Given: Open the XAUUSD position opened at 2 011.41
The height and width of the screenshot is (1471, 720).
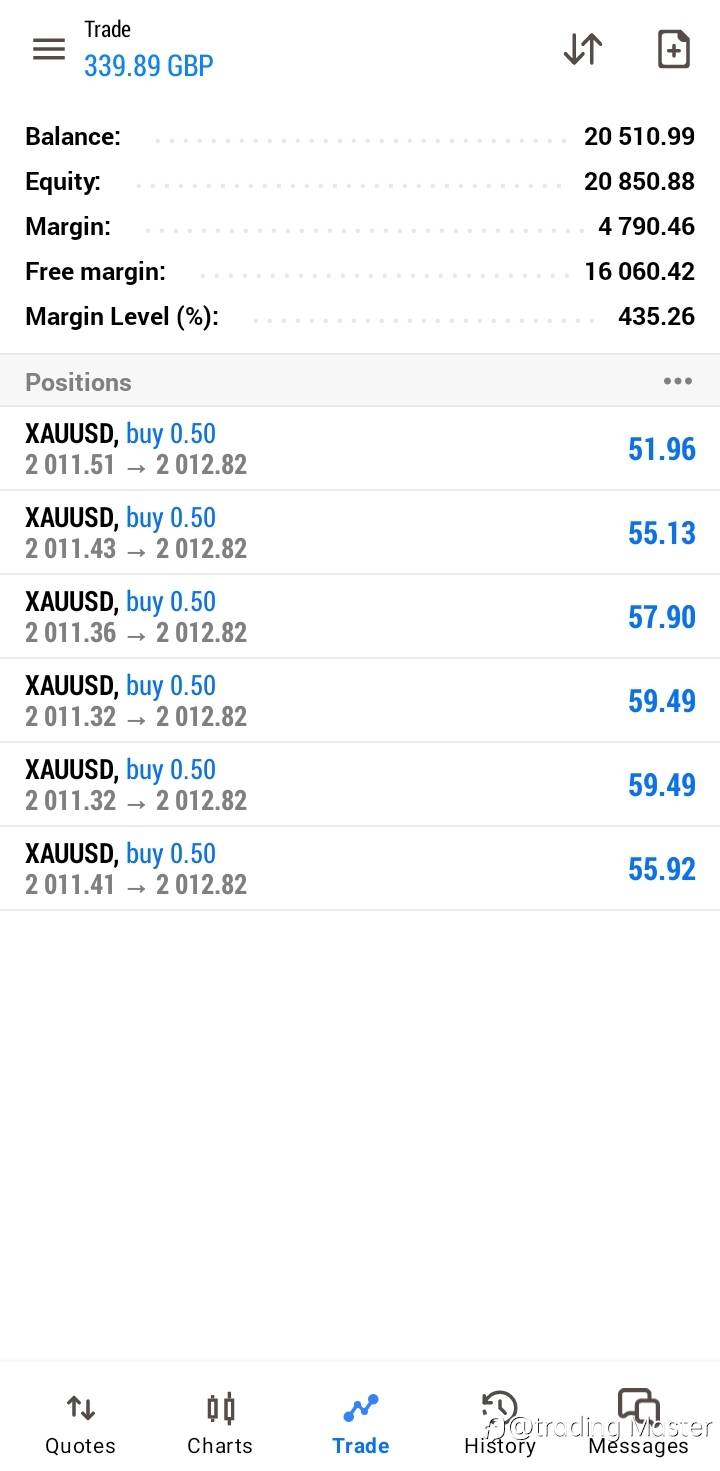Looking at the screenshot, I should pos(360,869).
